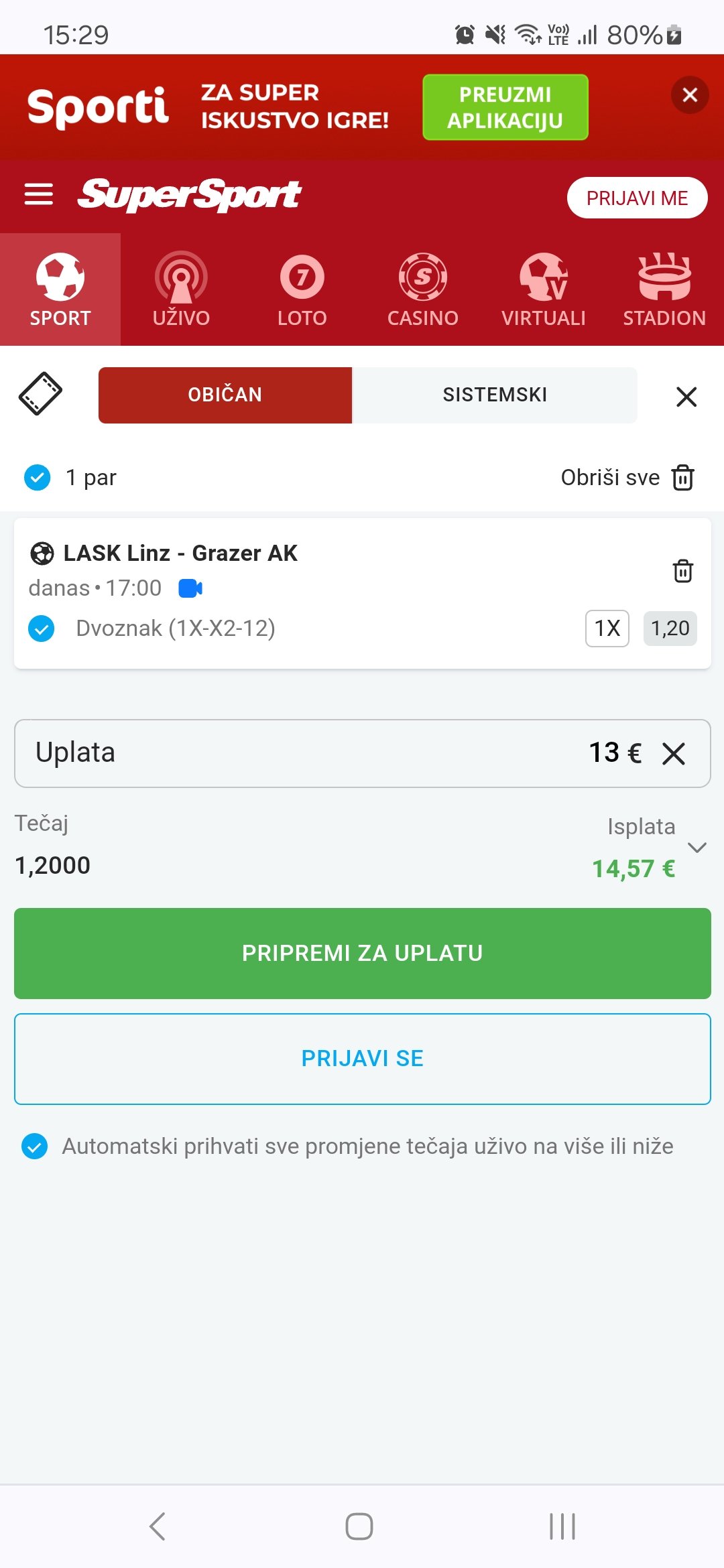This screenshot has height=1568, width=724.
Task: Uncheck the Dvoznak (1X-X2-12) selection
Action: point(42,629)
